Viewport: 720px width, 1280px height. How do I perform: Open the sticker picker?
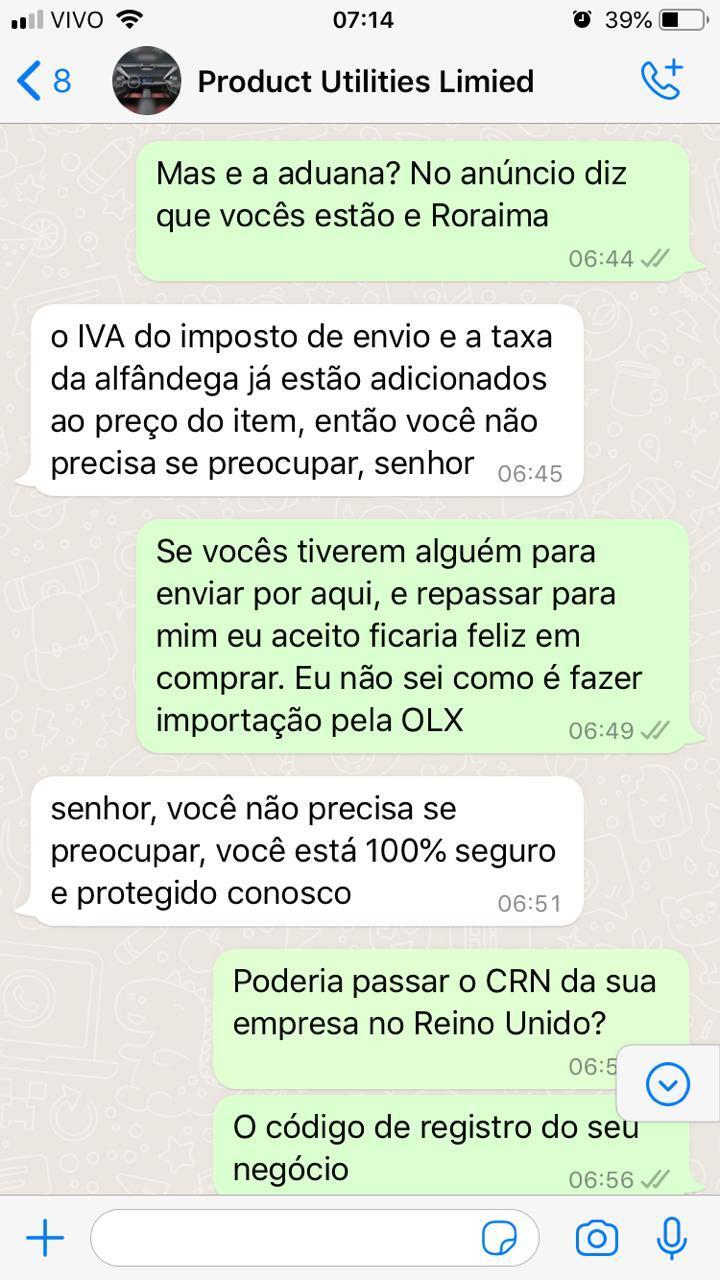click(x=500, y=1239)
